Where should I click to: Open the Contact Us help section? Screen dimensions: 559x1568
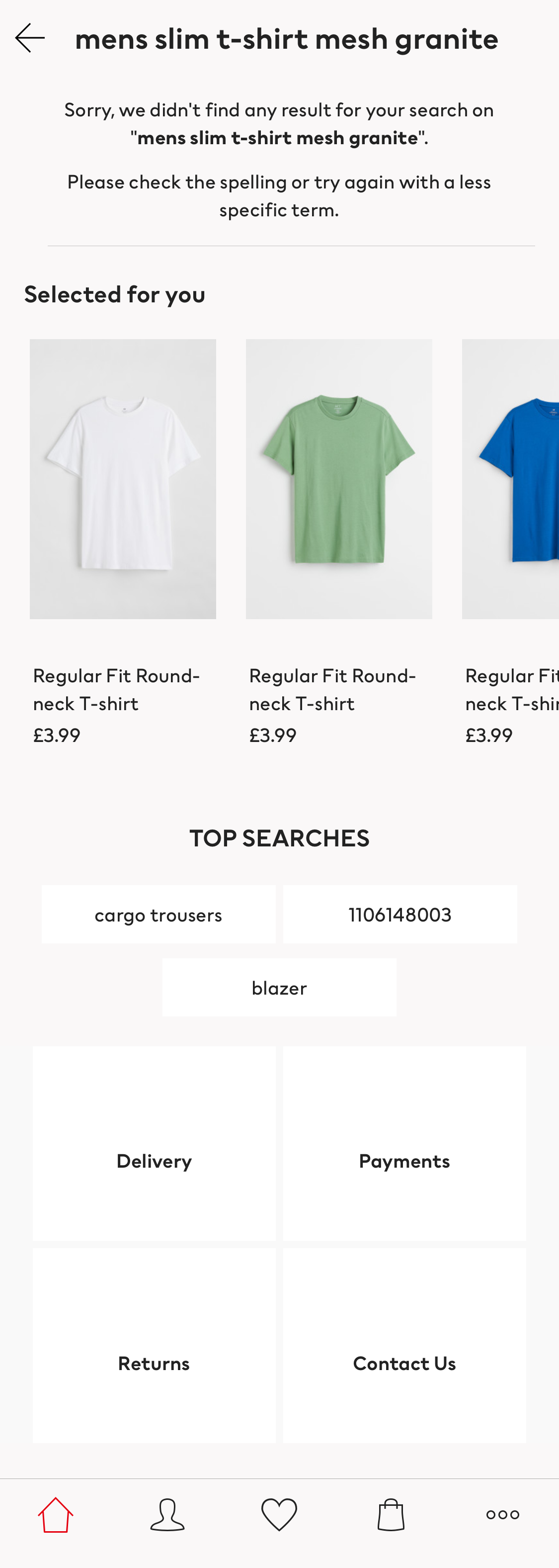coord(404,1364)
